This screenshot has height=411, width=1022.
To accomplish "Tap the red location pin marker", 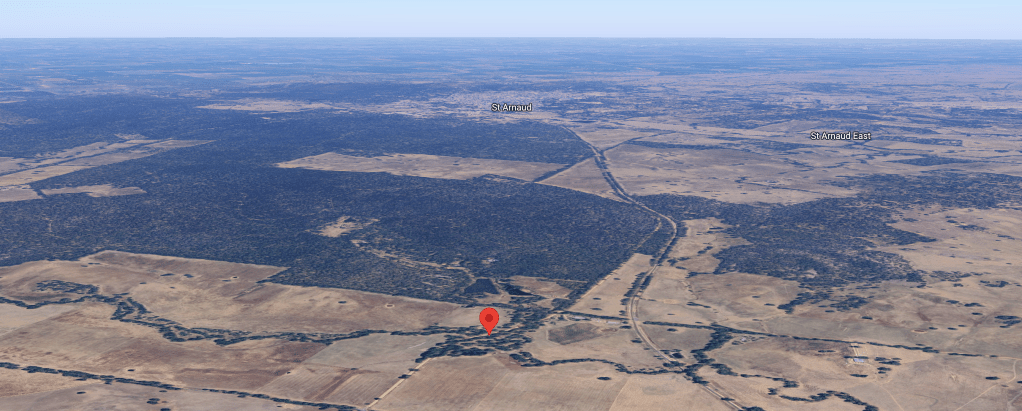I will point(489,319).
